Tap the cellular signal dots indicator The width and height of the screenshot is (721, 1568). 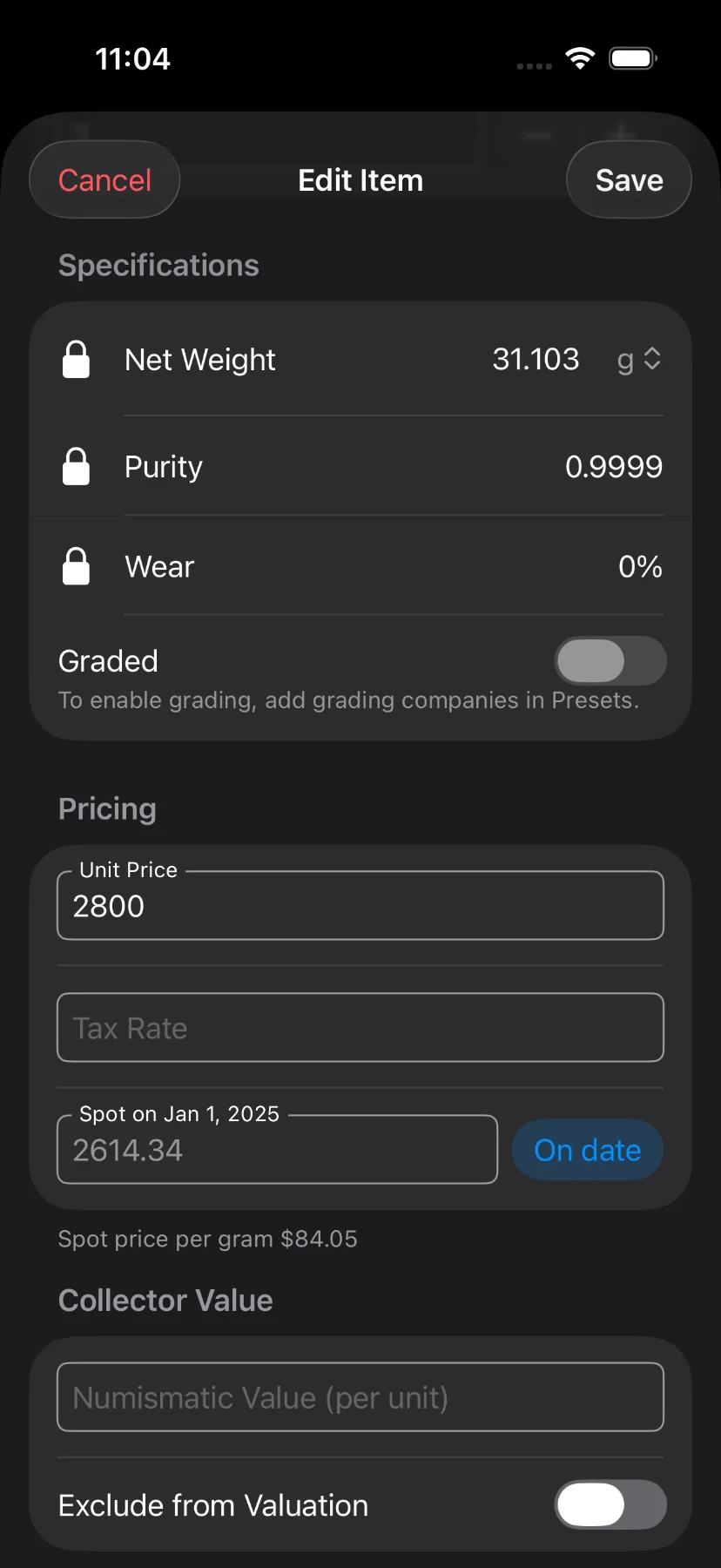click(532, 64)
